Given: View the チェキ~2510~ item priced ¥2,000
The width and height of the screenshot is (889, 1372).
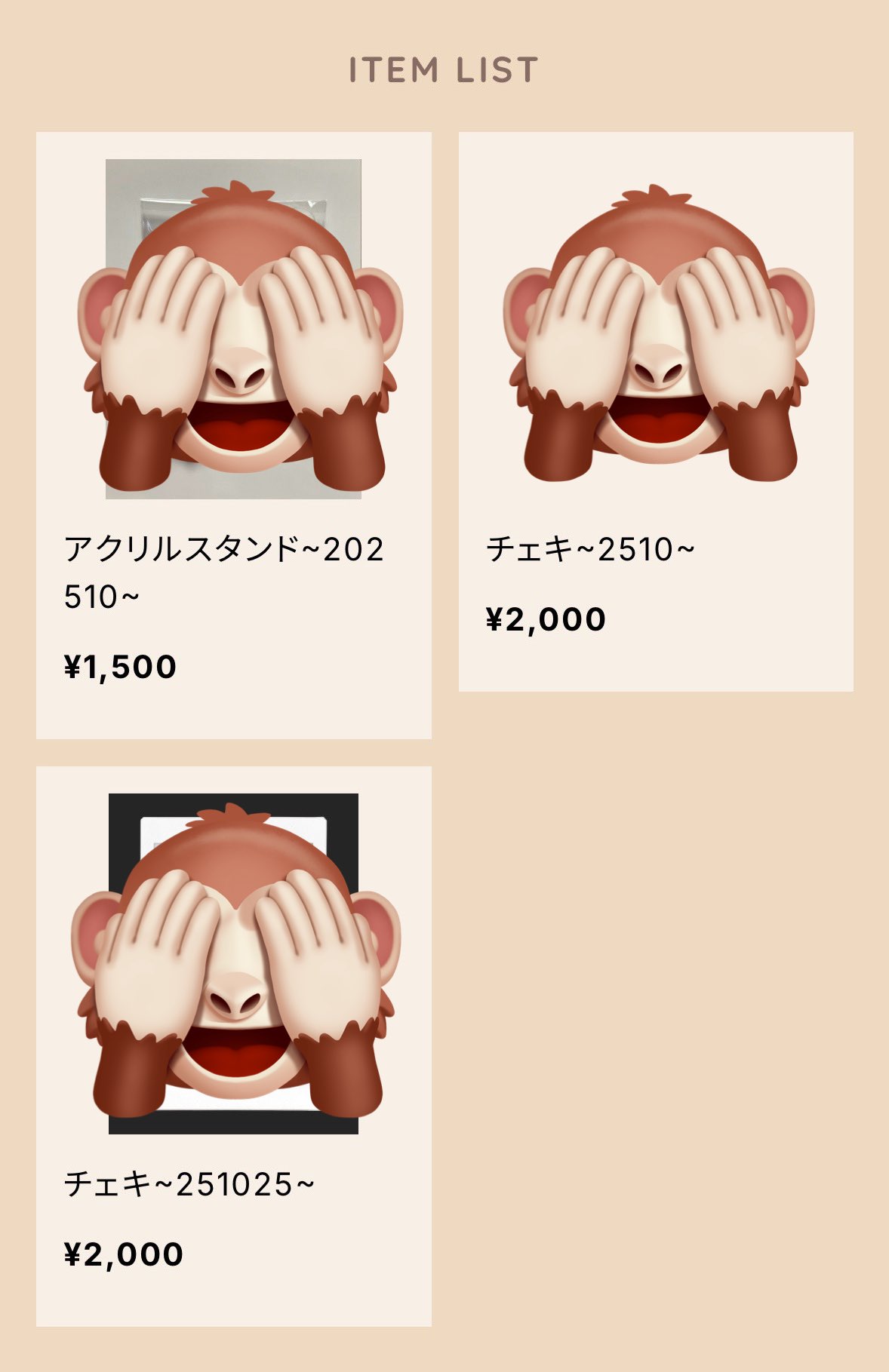Looking at the screenshot, I should tap(655, 411).
